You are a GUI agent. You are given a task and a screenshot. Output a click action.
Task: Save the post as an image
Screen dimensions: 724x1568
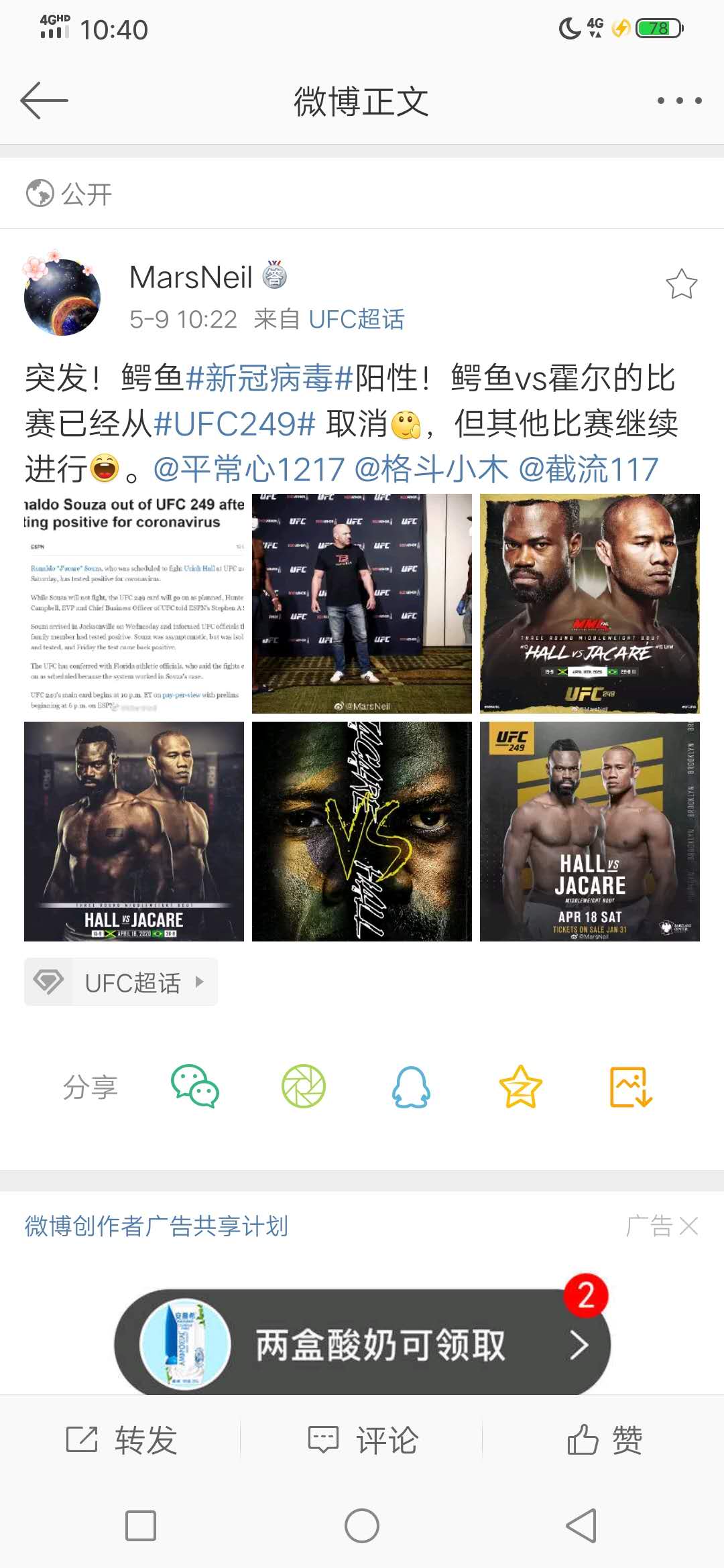pos(630,1086)
